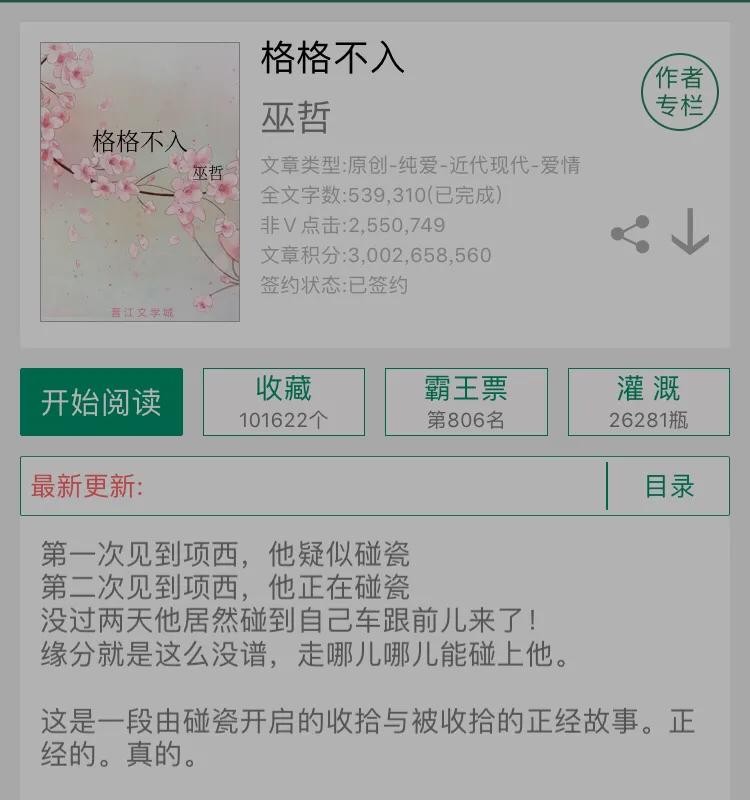The image size is (750, 800).
Task: Tap 灌溉 to give nutrient bottles
Action: [648, 402]
